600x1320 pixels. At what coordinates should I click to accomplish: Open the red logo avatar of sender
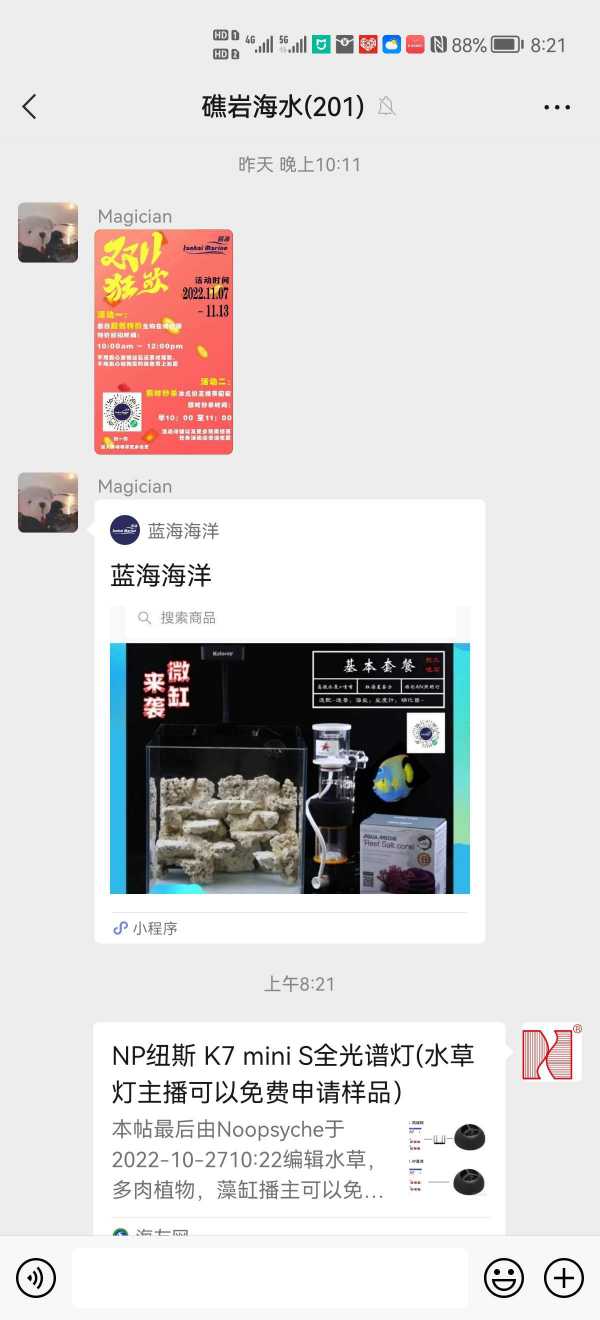(551, 1052)
